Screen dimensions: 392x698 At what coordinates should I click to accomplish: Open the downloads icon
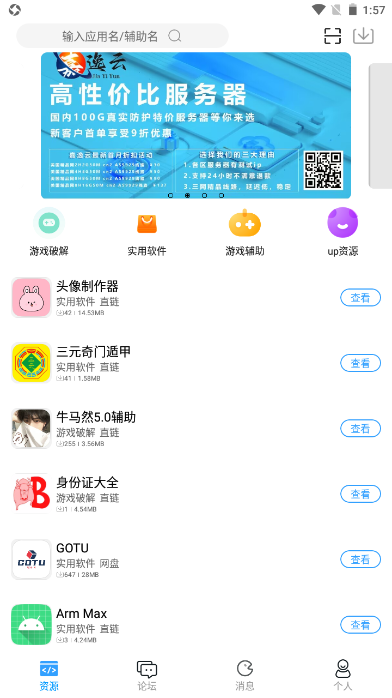coord(363,36)
